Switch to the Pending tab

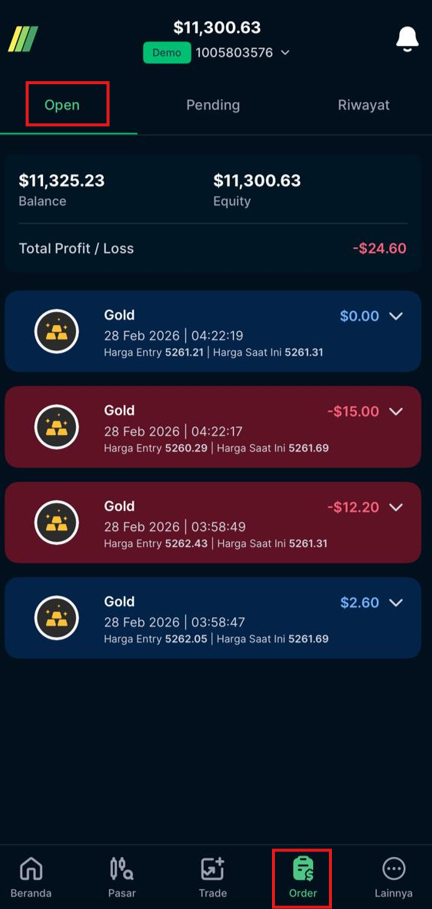(x=213, y=105)
